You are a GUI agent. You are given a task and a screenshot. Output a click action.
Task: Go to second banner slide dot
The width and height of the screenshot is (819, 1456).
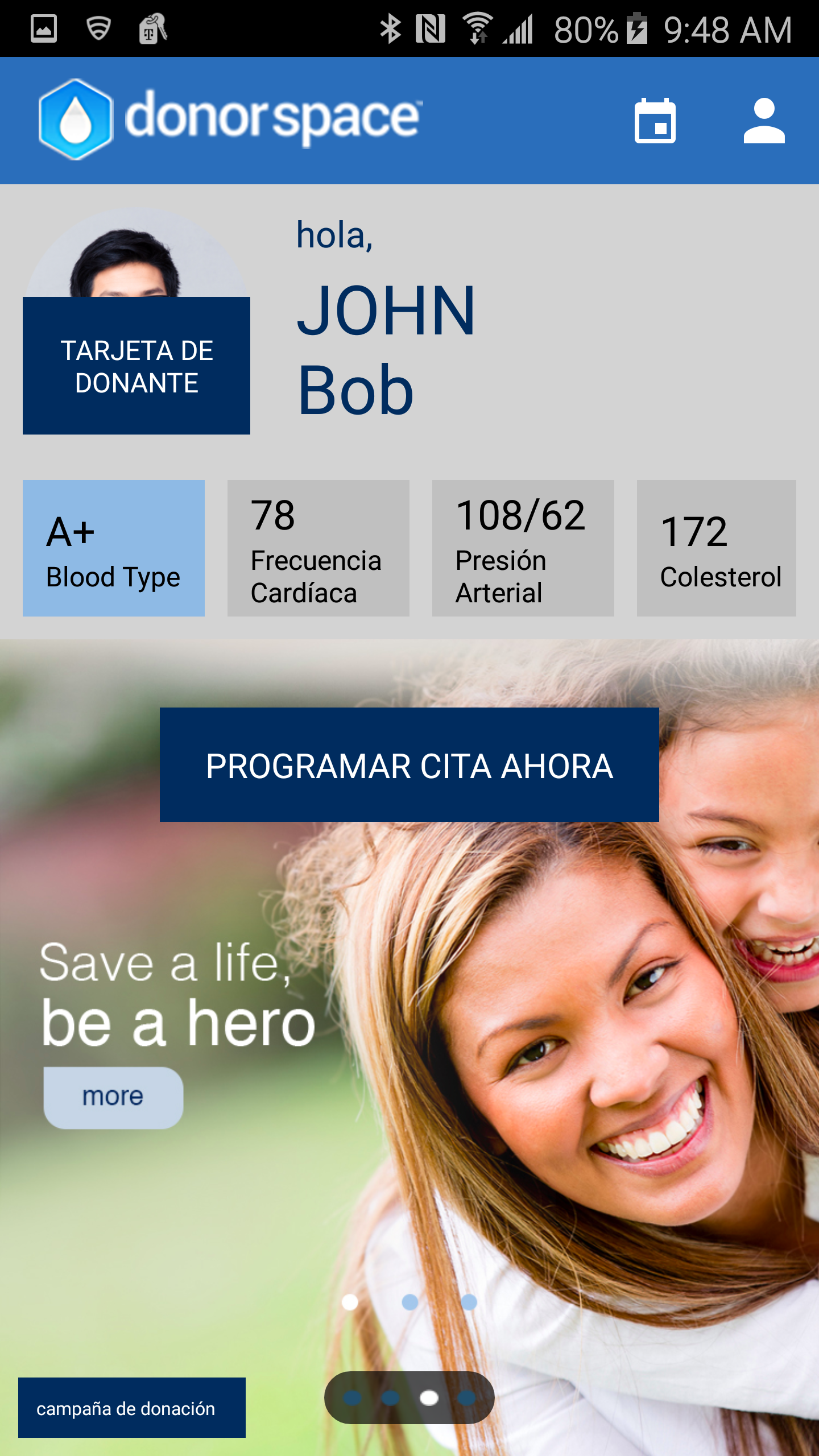point(409,1302)
